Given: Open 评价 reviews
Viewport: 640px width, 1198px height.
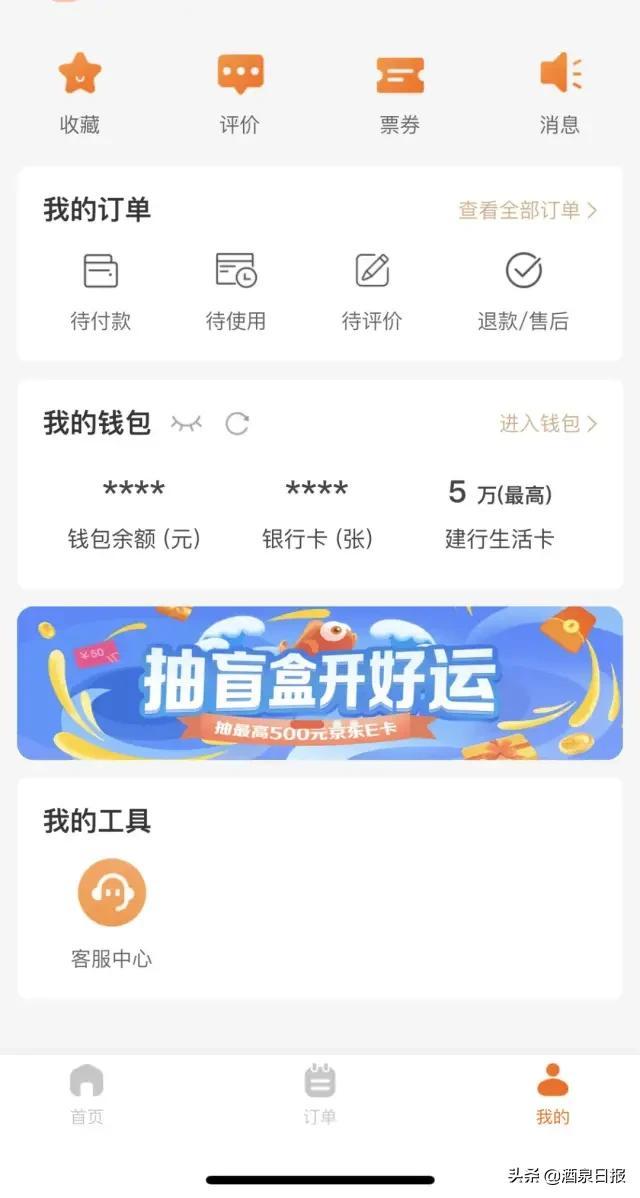Looking at the screenshot, I should point(240,93).
